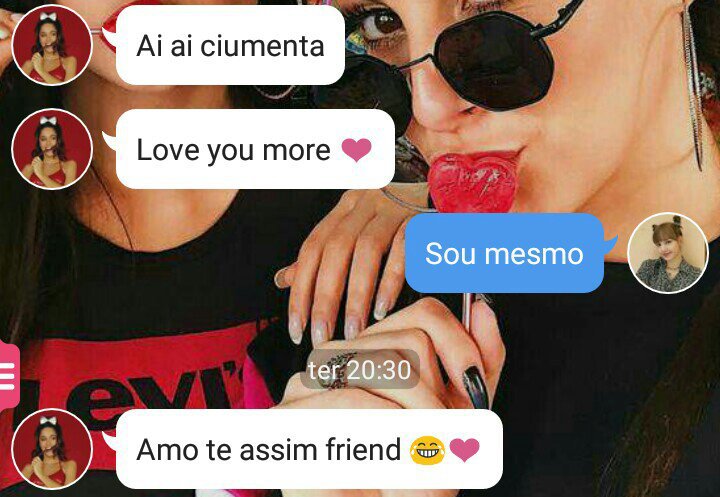This screenshot has height=497, width=720.
Task: Open the pink side drawer handle
Action: coord(8,376)
